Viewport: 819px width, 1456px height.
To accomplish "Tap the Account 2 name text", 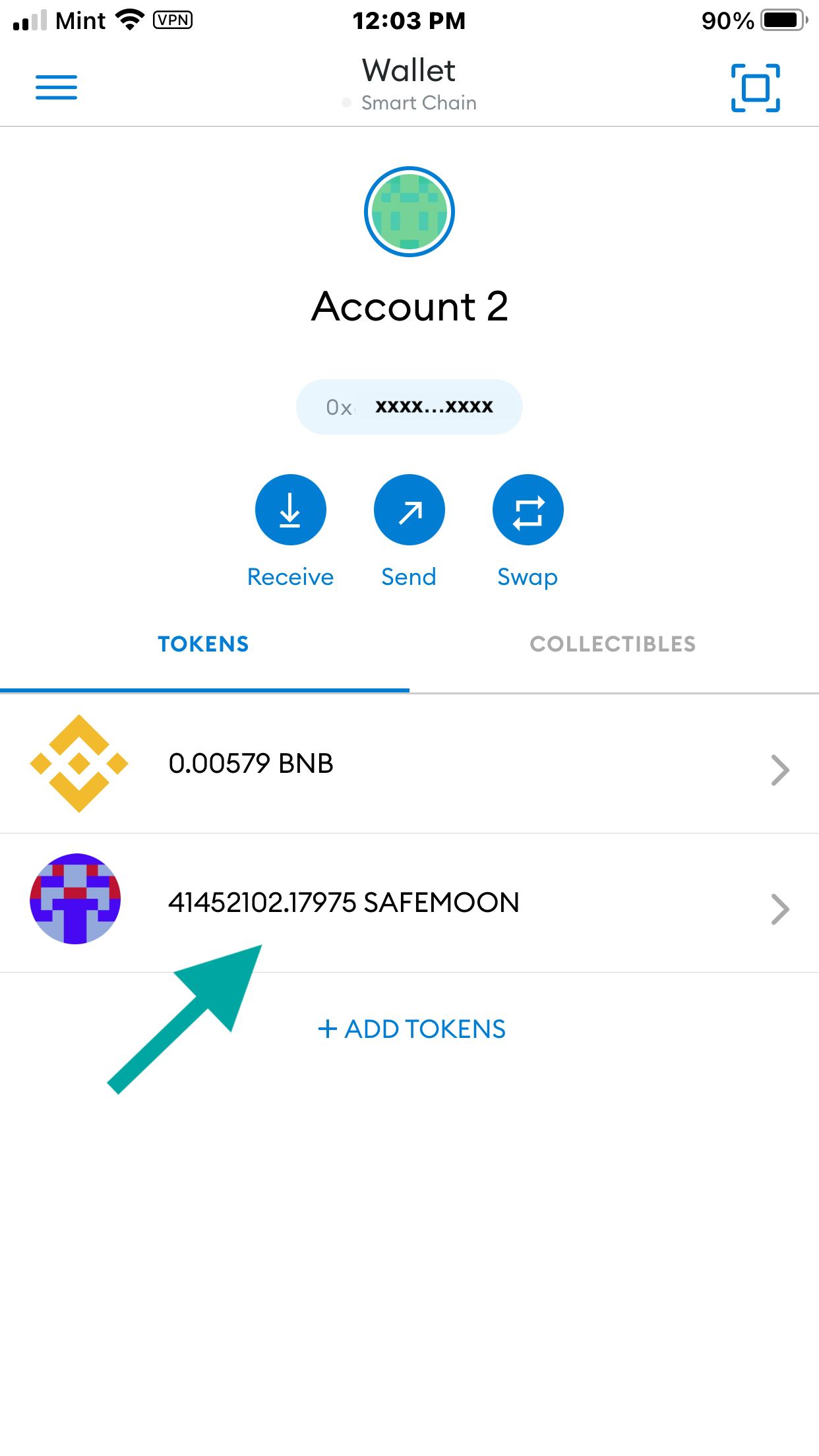I will pos(409,306).
